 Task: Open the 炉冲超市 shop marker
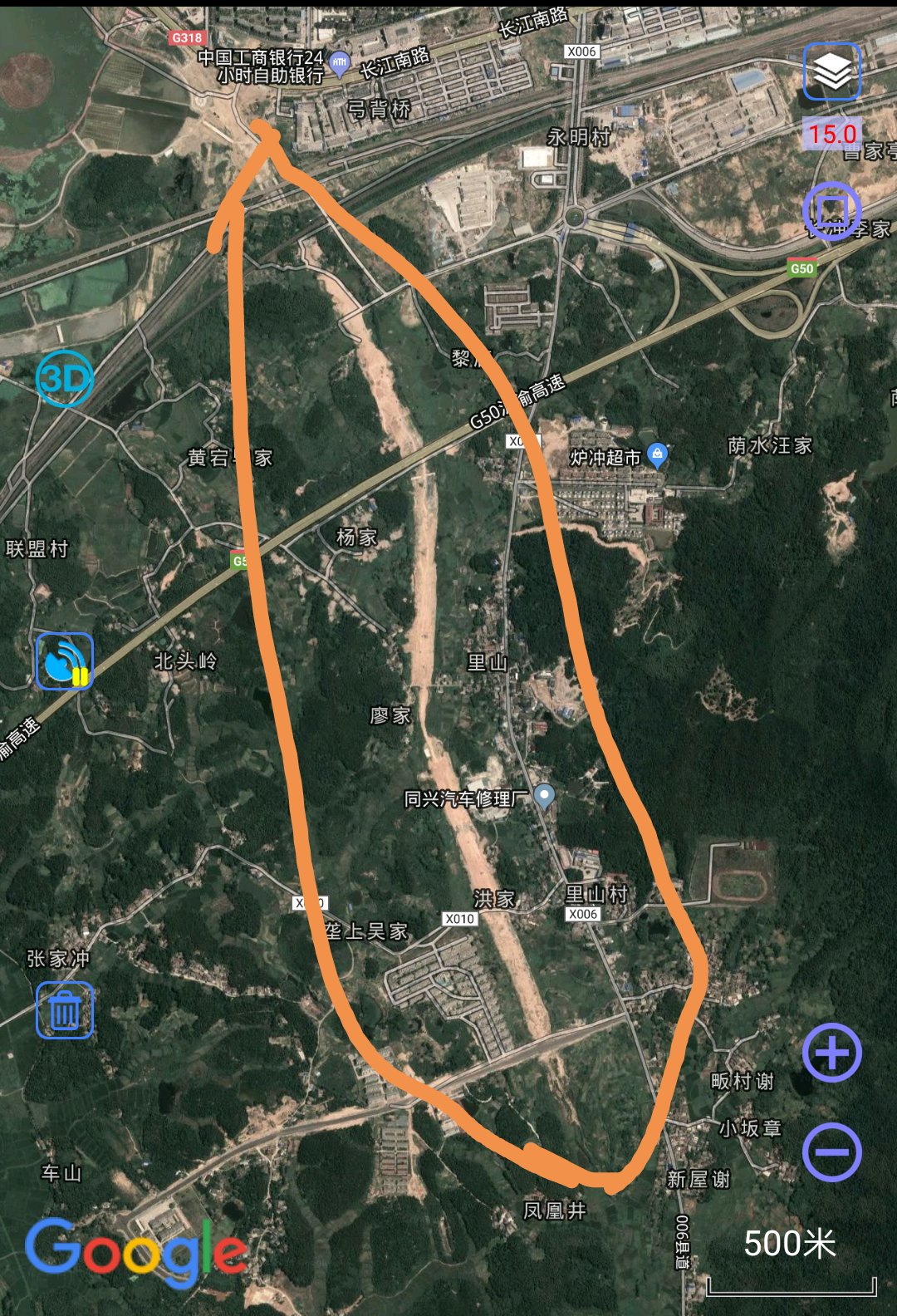pyautogui.click(x=657, y=454)
